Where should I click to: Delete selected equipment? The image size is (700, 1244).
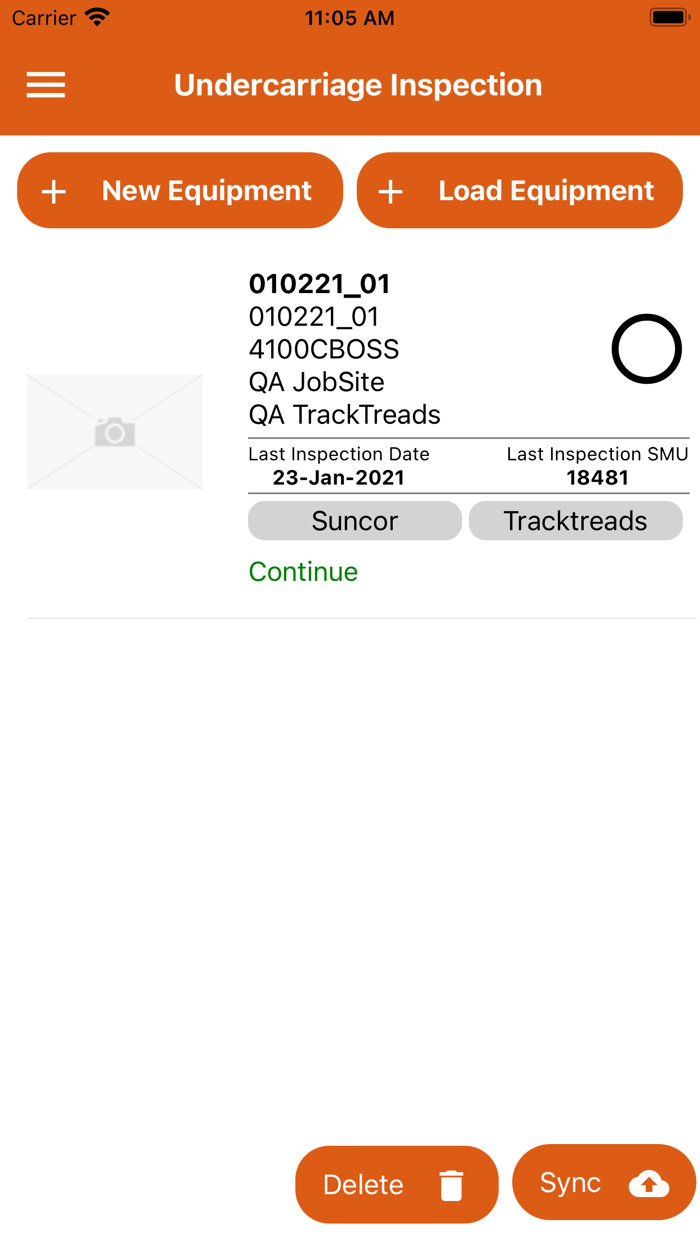coord(397,1185)
